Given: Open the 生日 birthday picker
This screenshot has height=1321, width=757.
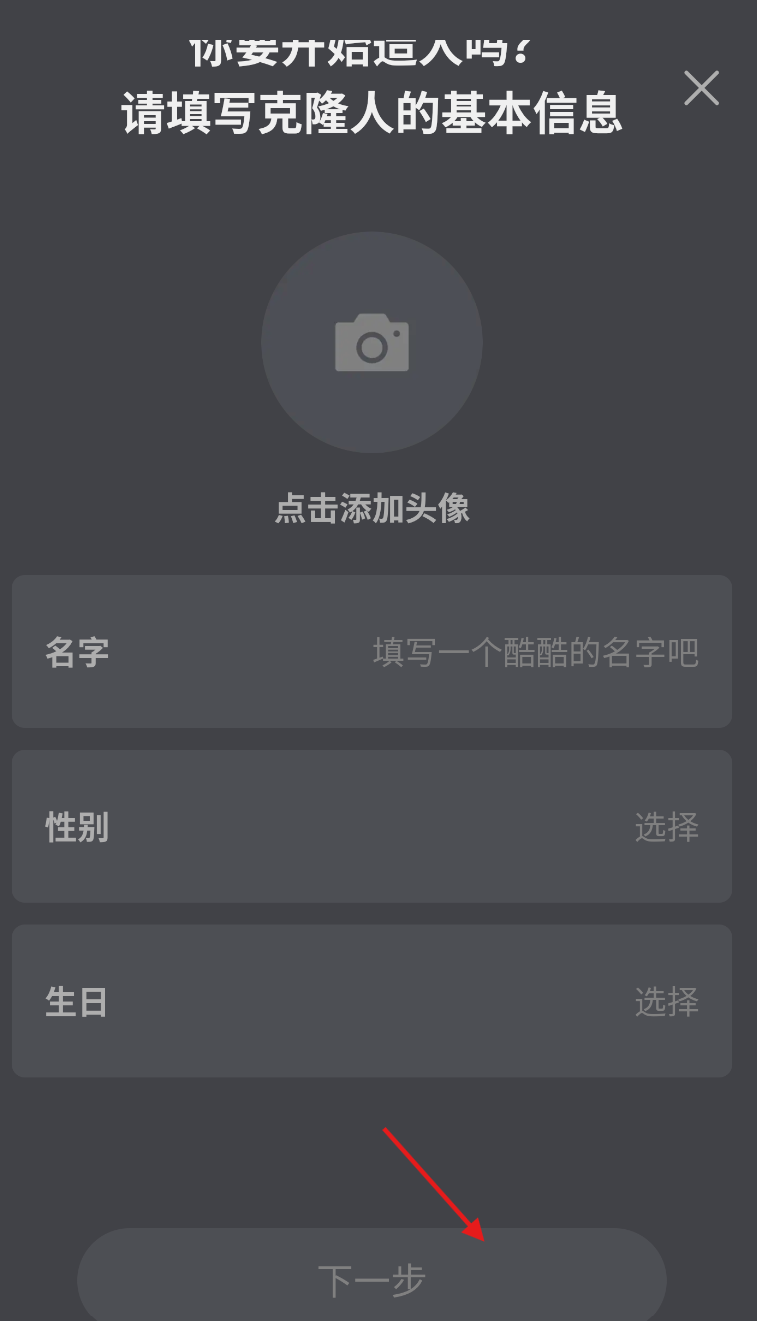Looking at the screenshot, I should pyautogui.click(x=372, y=1001).
